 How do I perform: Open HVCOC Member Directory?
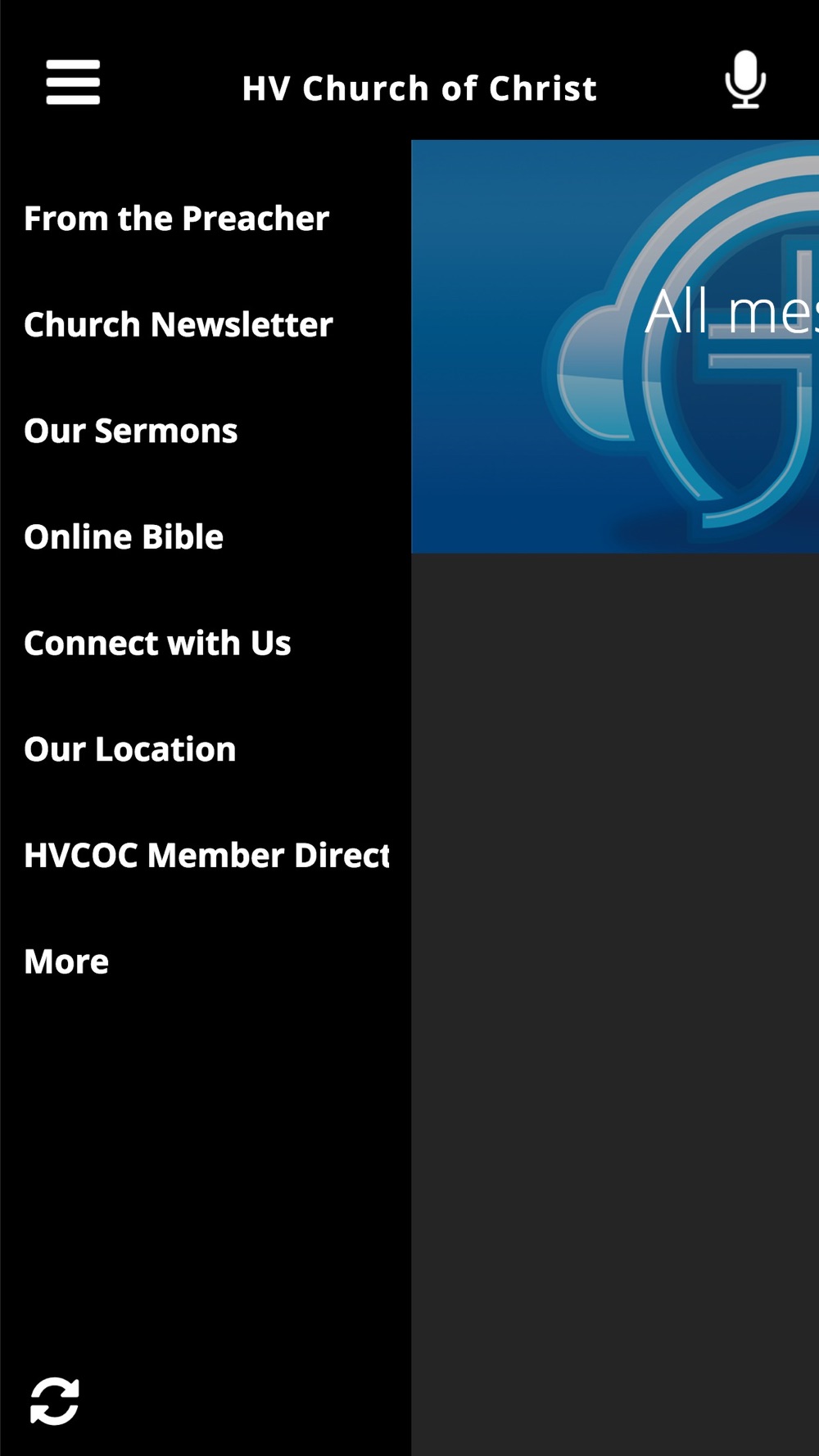[x=206, y=856]
